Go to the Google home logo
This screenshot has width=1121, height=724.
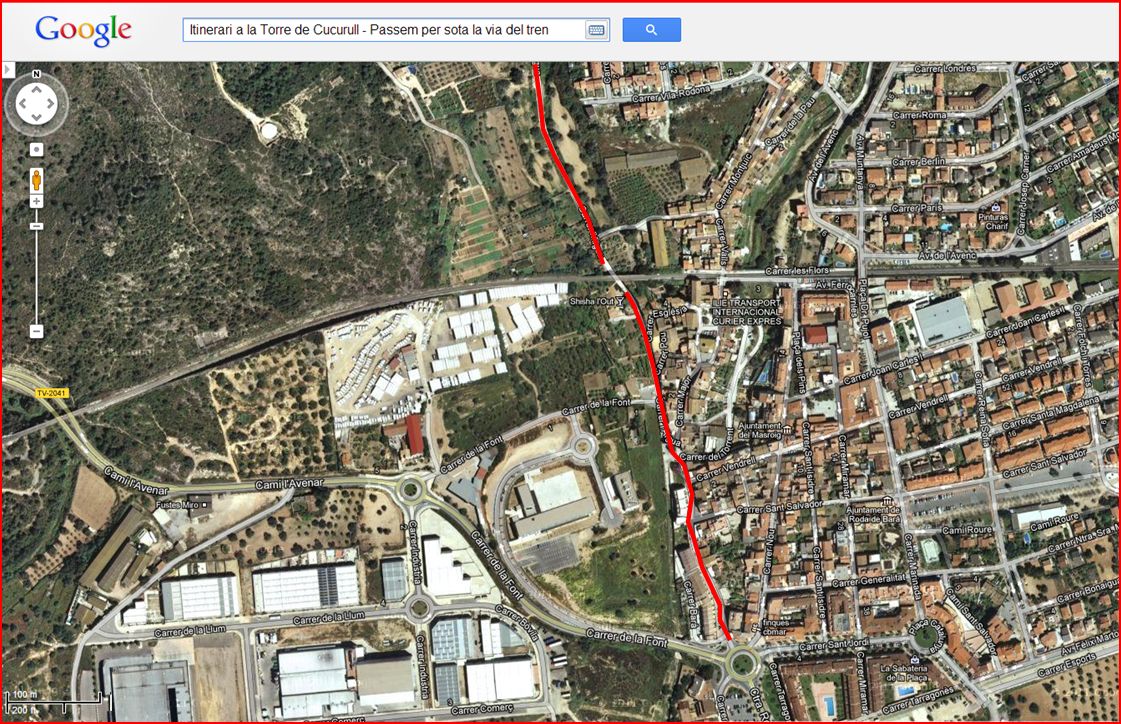83,30
